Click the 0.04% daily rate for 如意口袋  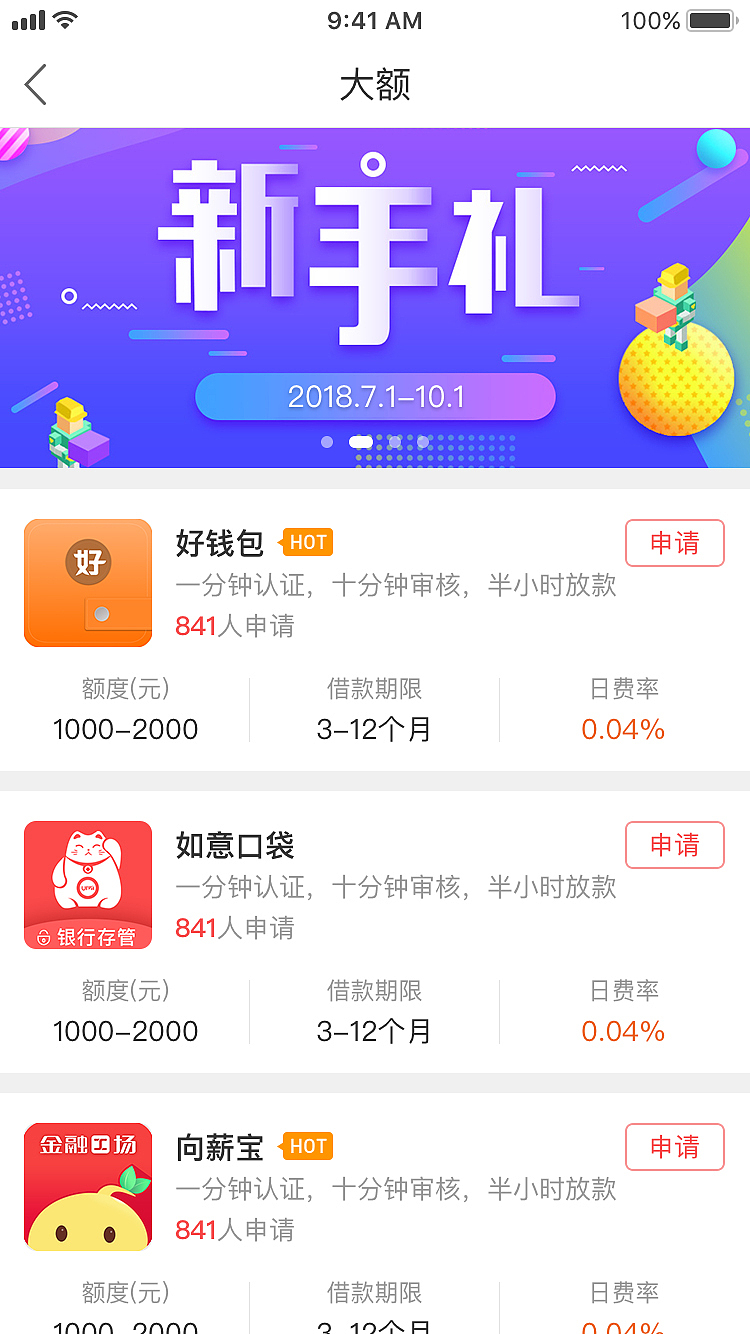coord(623,1031)
